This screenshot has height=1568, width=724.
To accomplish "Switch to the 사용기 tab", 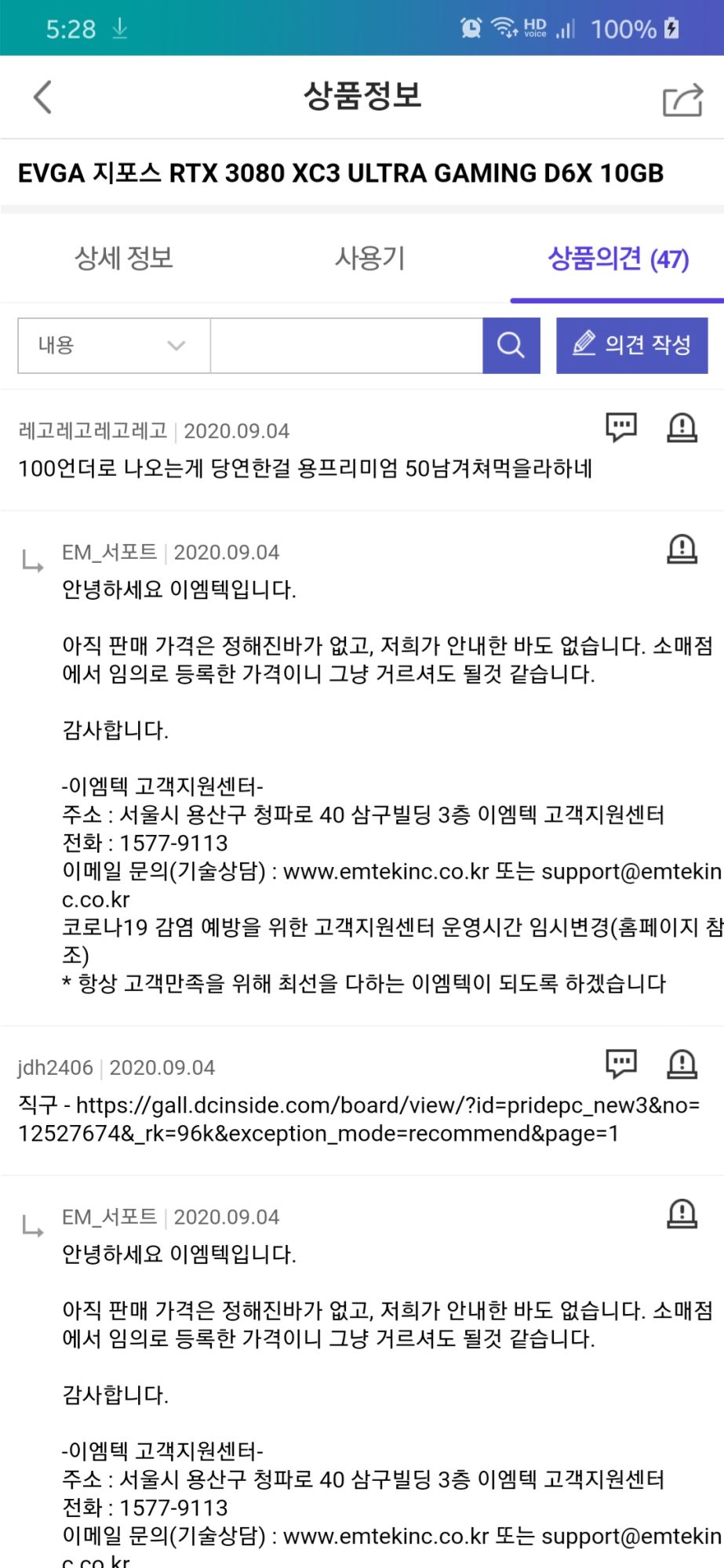I will pyautogui.click(x=369, y=258).
